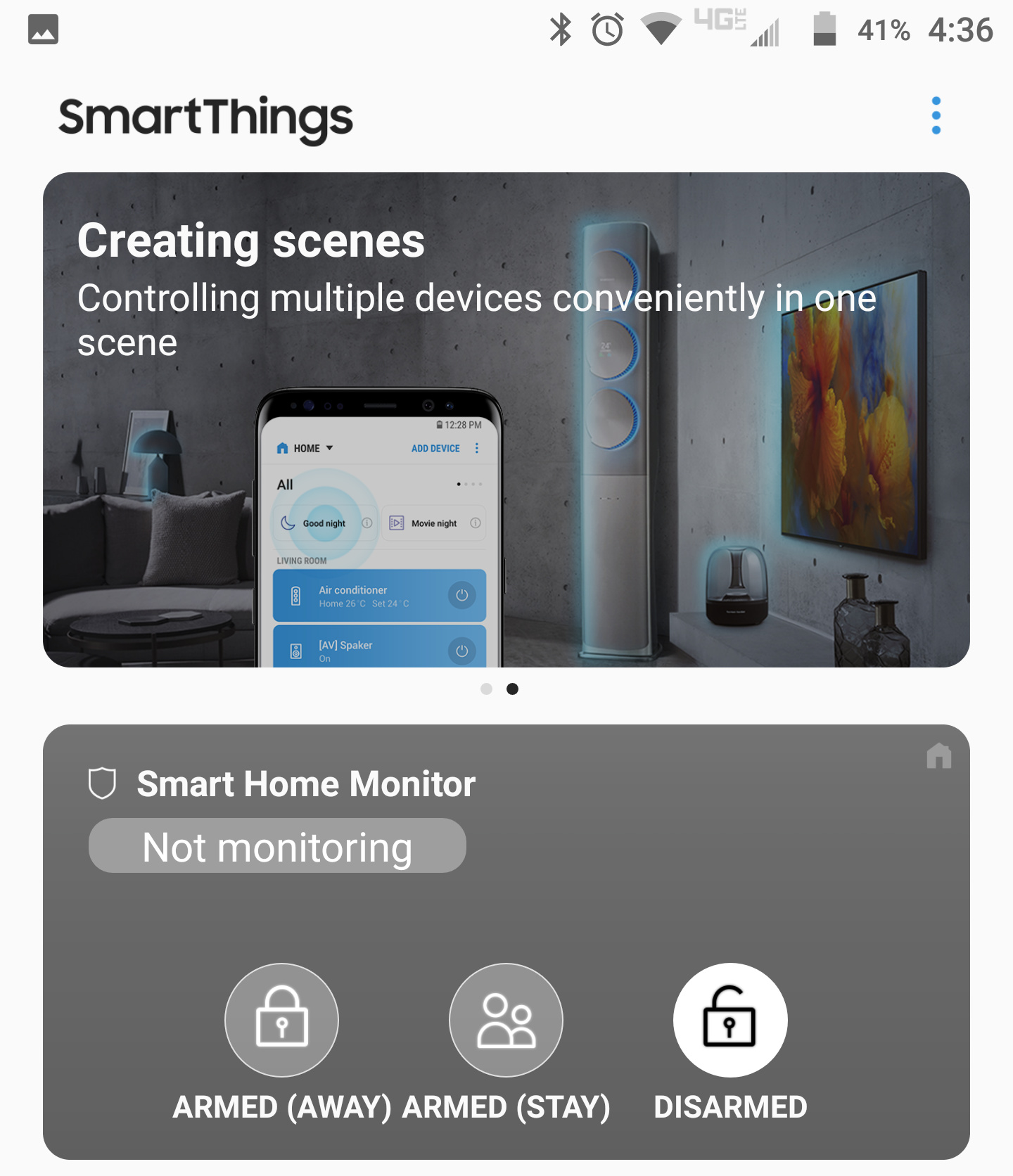Image resolution: width=1013 pixels, height=1176 pixels.
Task: Tap the first banner page indicator dot
Action: click(x=486, y=689)
